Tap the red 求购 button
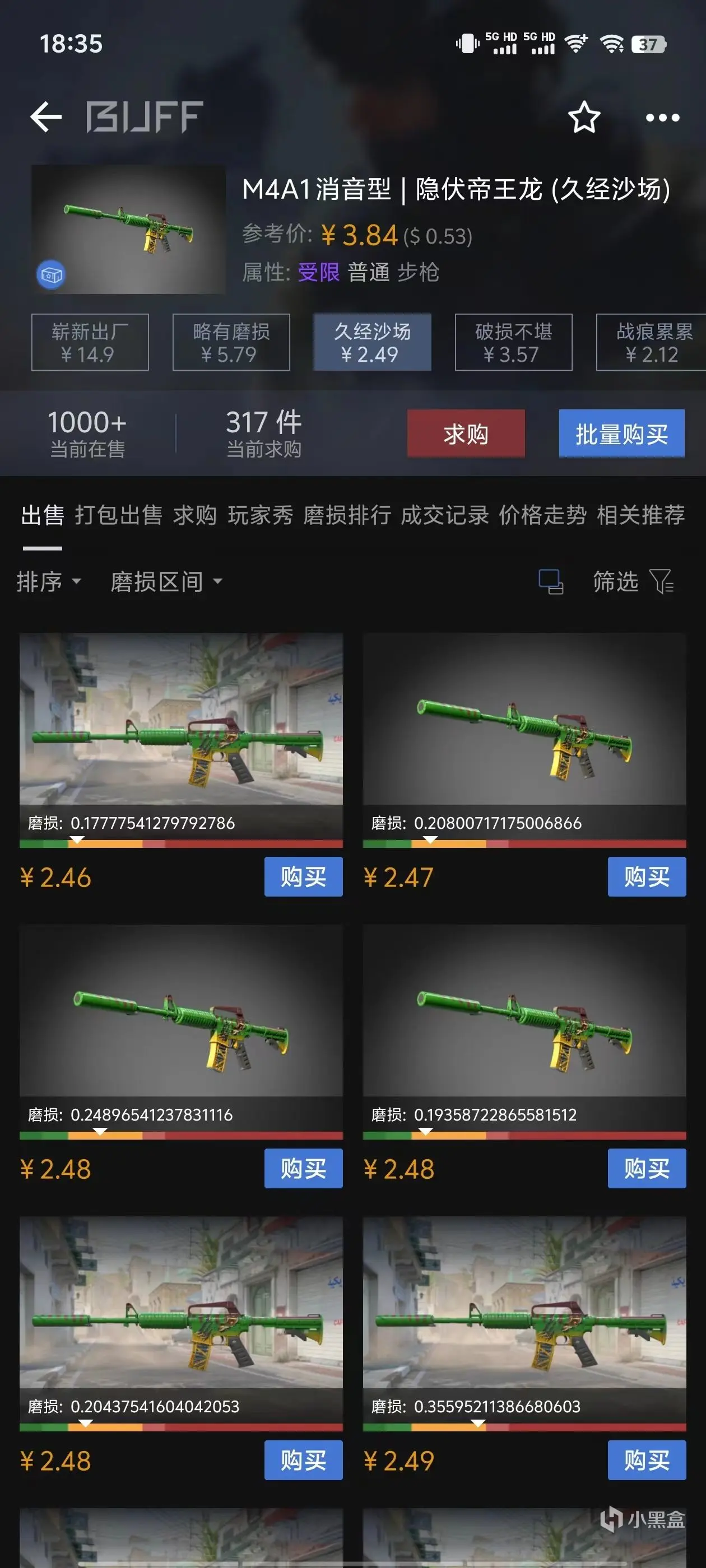 pyautogui.click(x=466, y=434)
